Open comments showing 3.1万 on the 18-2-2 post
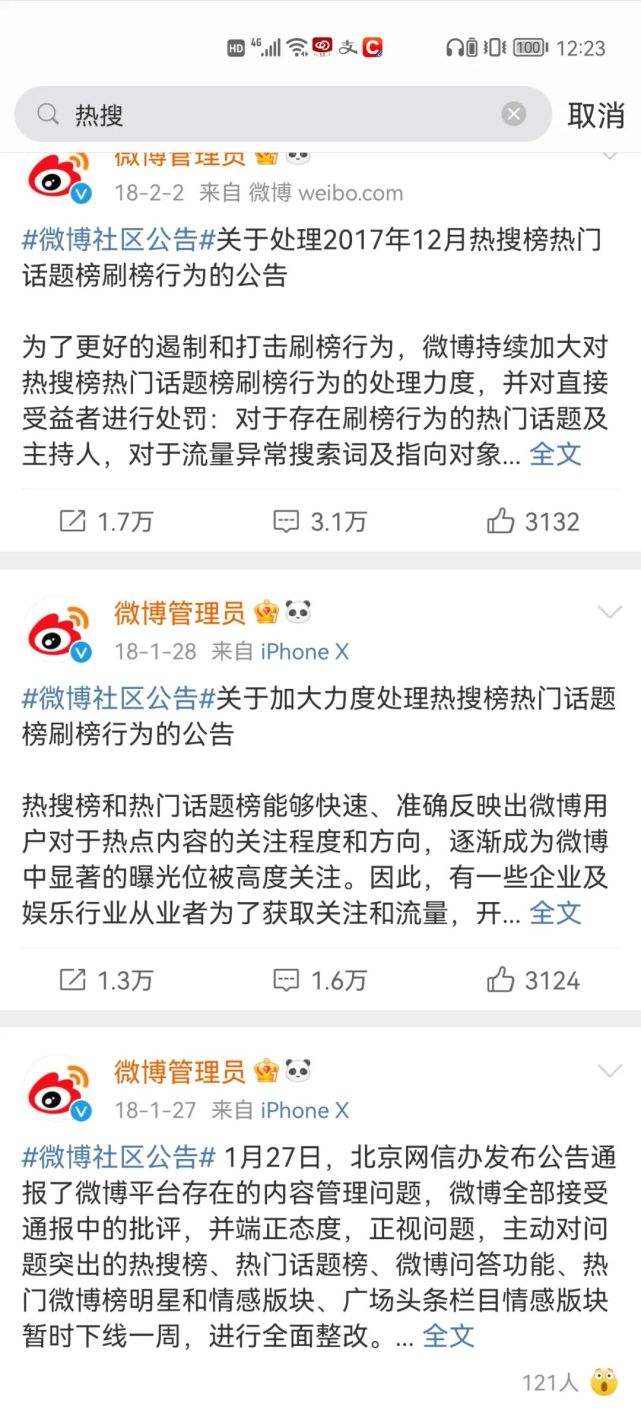Viewport: 641px width, 1410px height. coord(320,521)
